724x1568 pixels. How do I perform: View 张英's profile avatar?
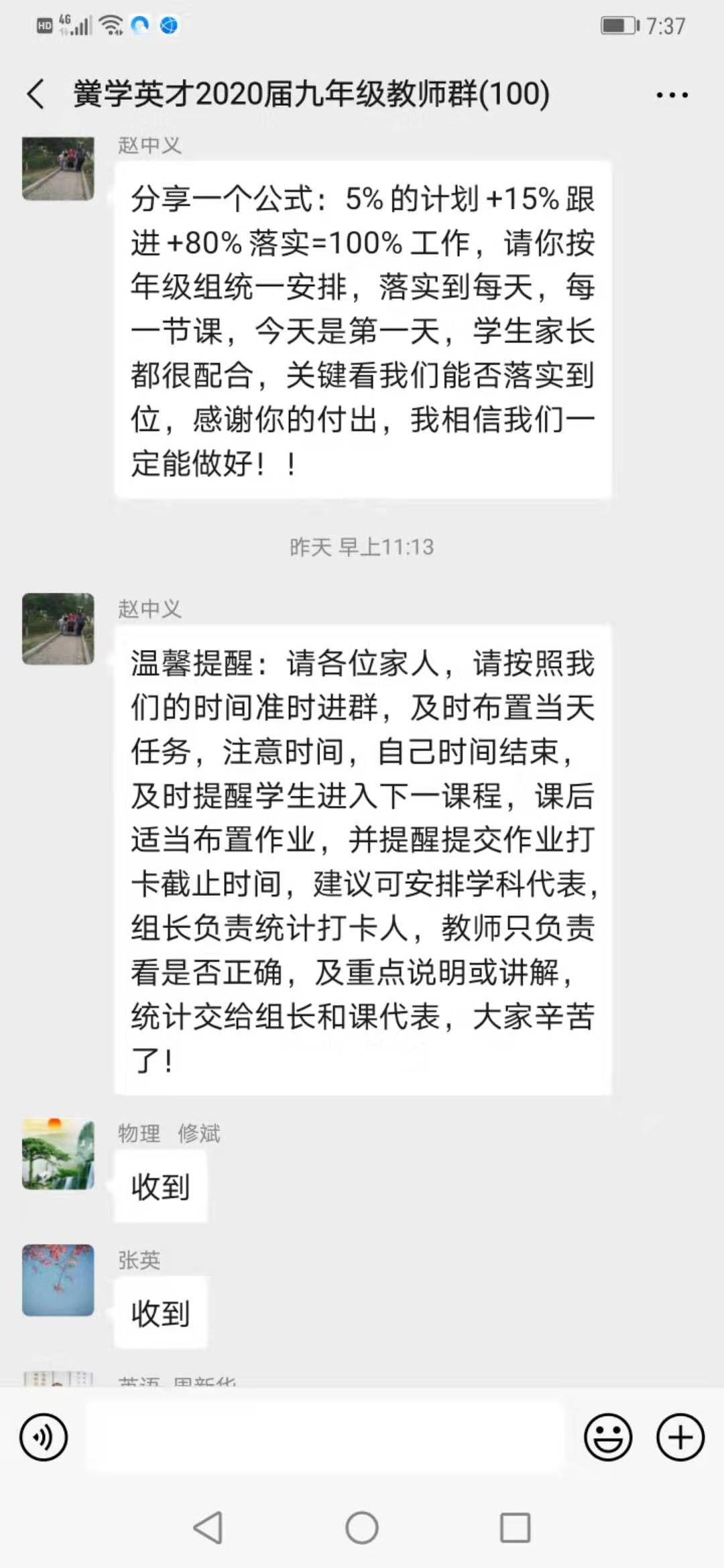pos(58,1280)
